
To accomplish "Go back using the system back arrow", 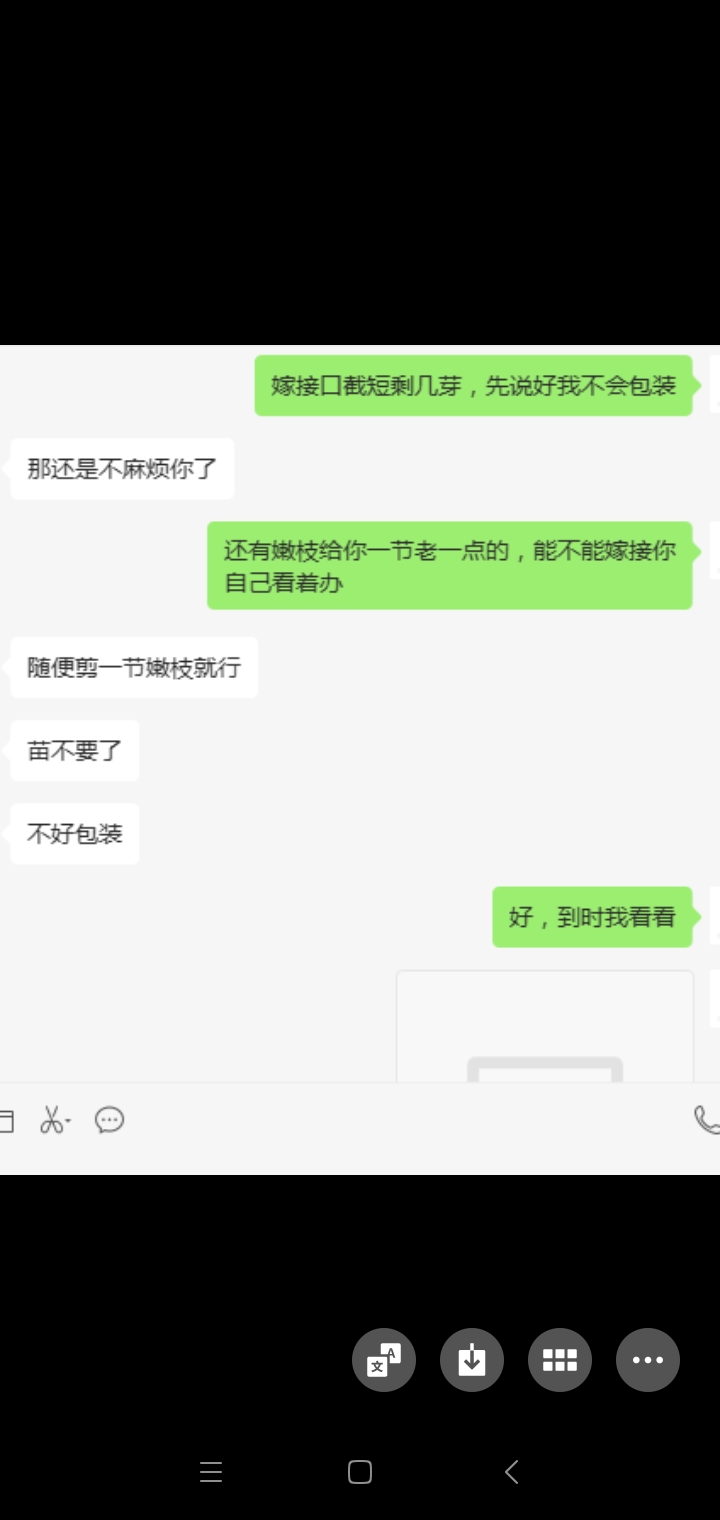I will [x=512, y=1472].
